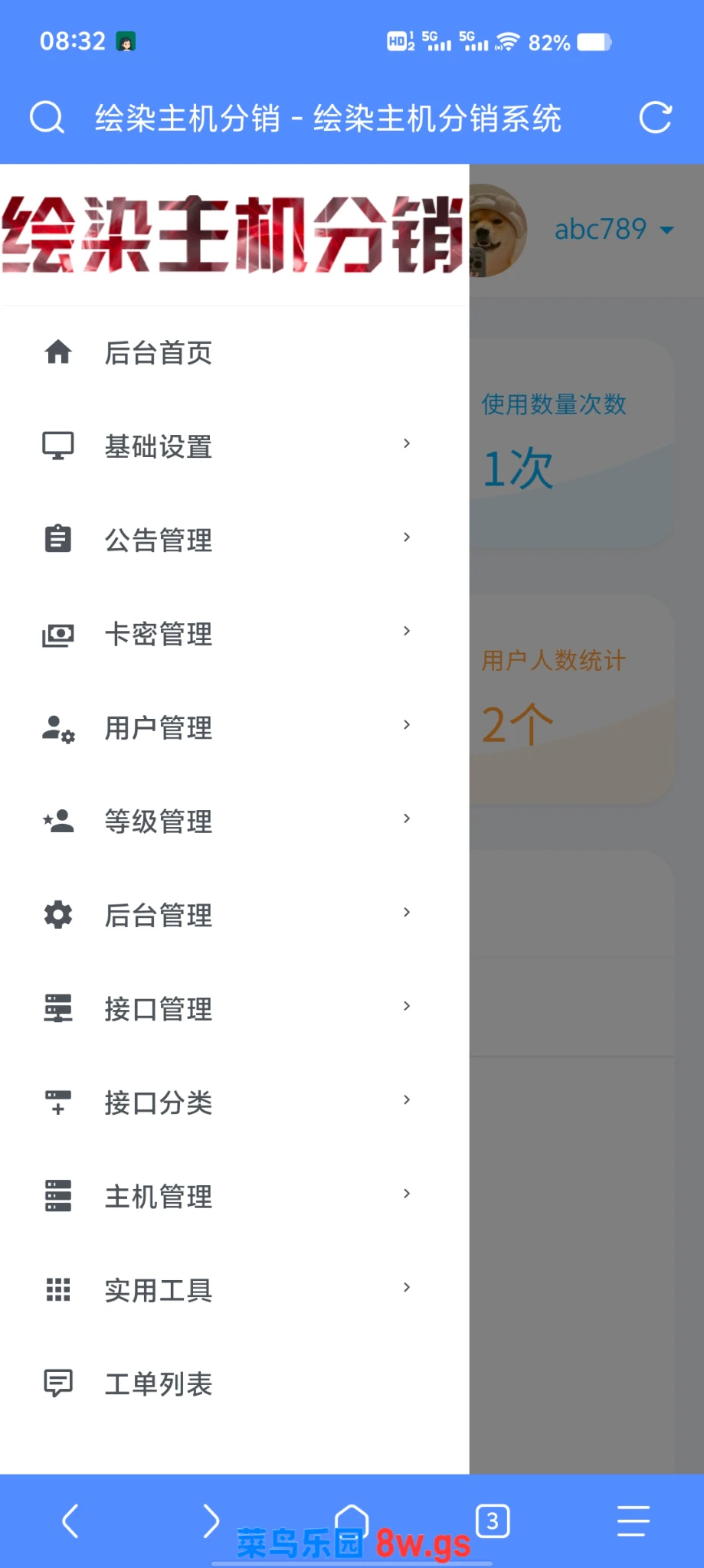
Task: Open the 工单列表 page
Action: click(234, 1383)
